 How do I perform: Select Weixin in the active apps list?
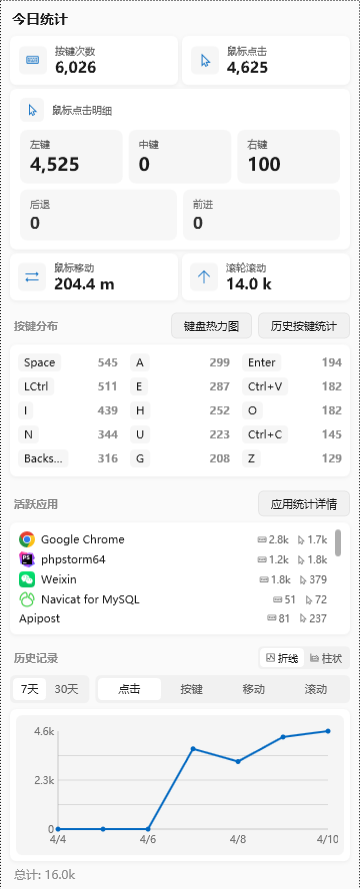(x=173, y=579)
